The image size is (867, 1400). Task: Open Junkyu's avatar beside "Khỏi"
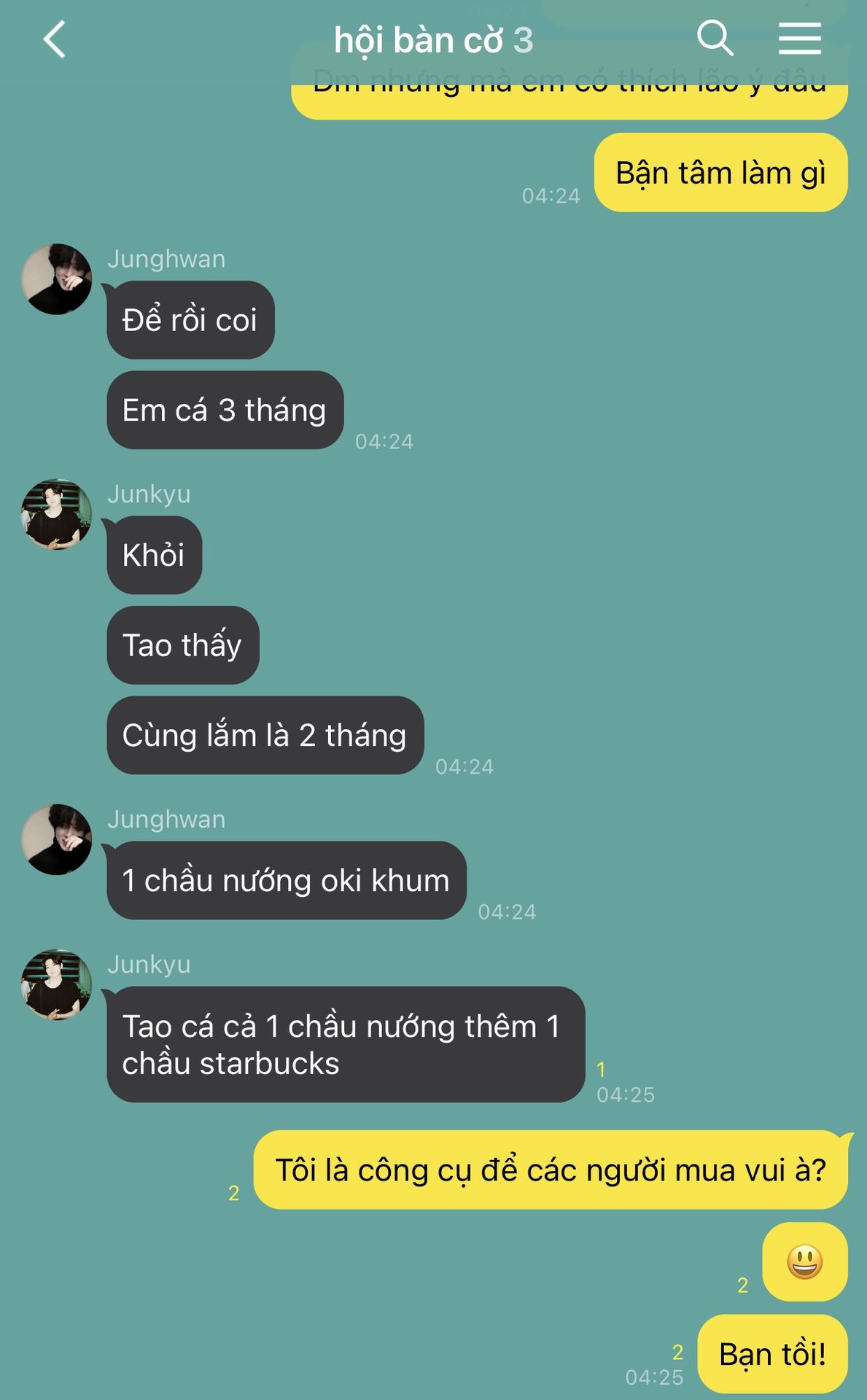57,514
